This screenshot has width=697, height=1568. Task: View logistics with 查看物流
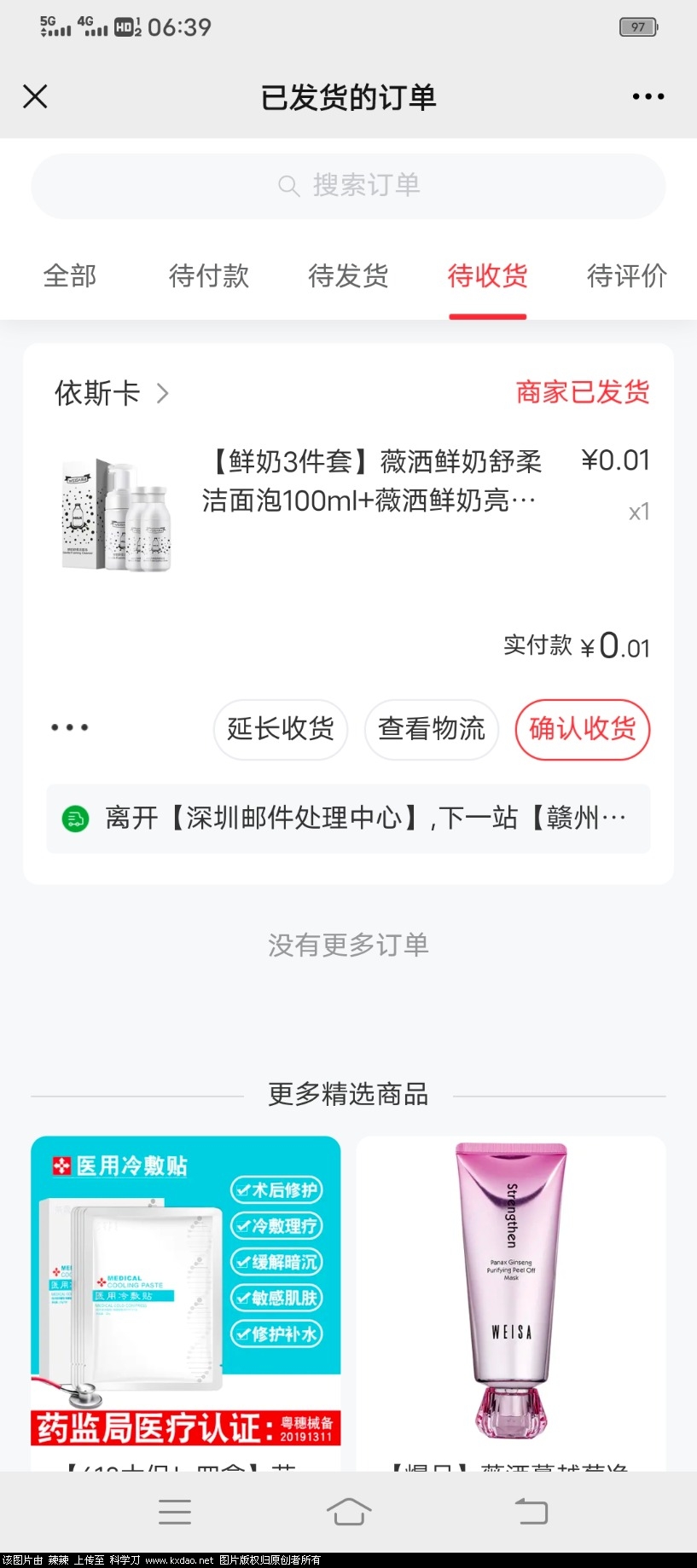[431, 729]
